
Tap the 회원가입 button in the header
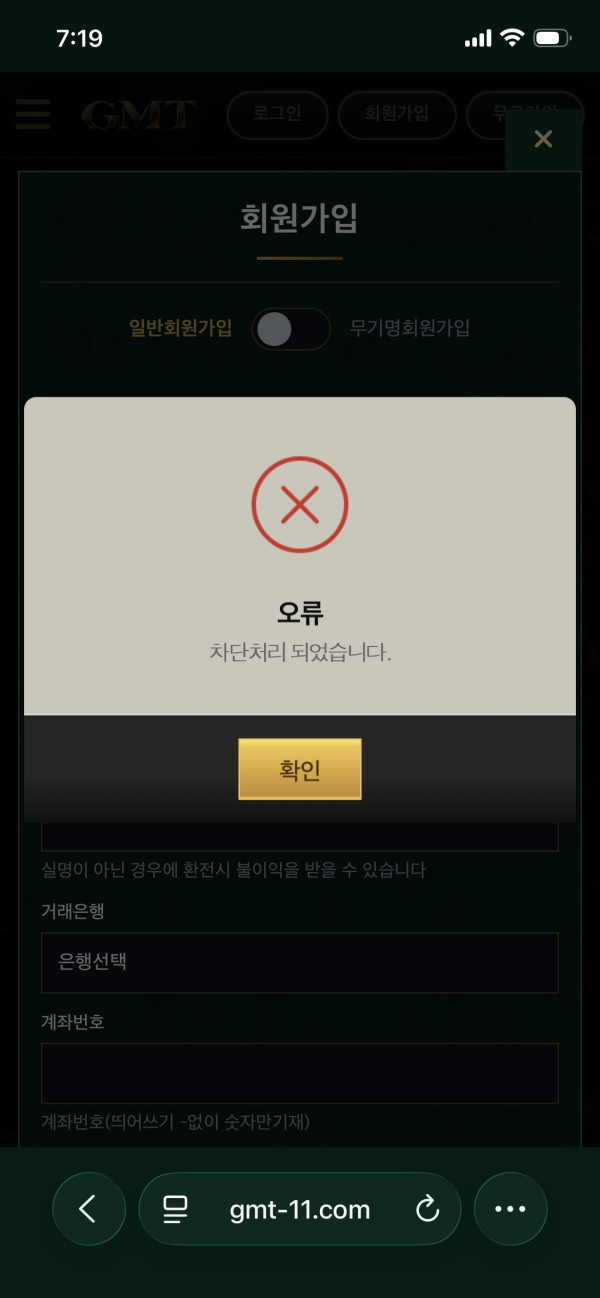[397, 114]
